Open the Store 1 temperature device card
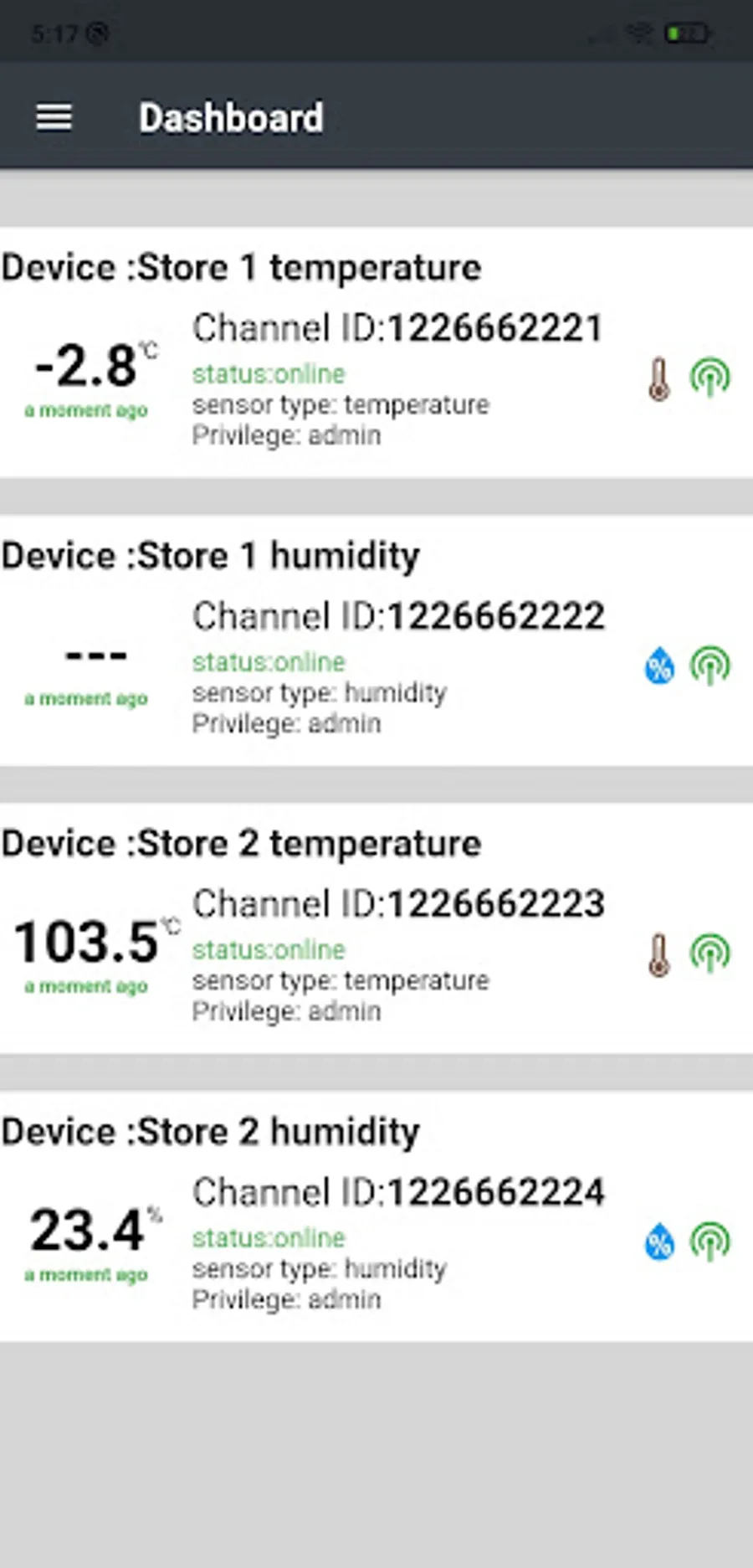This screenshot has width=753, height=1568. [376, 352]
